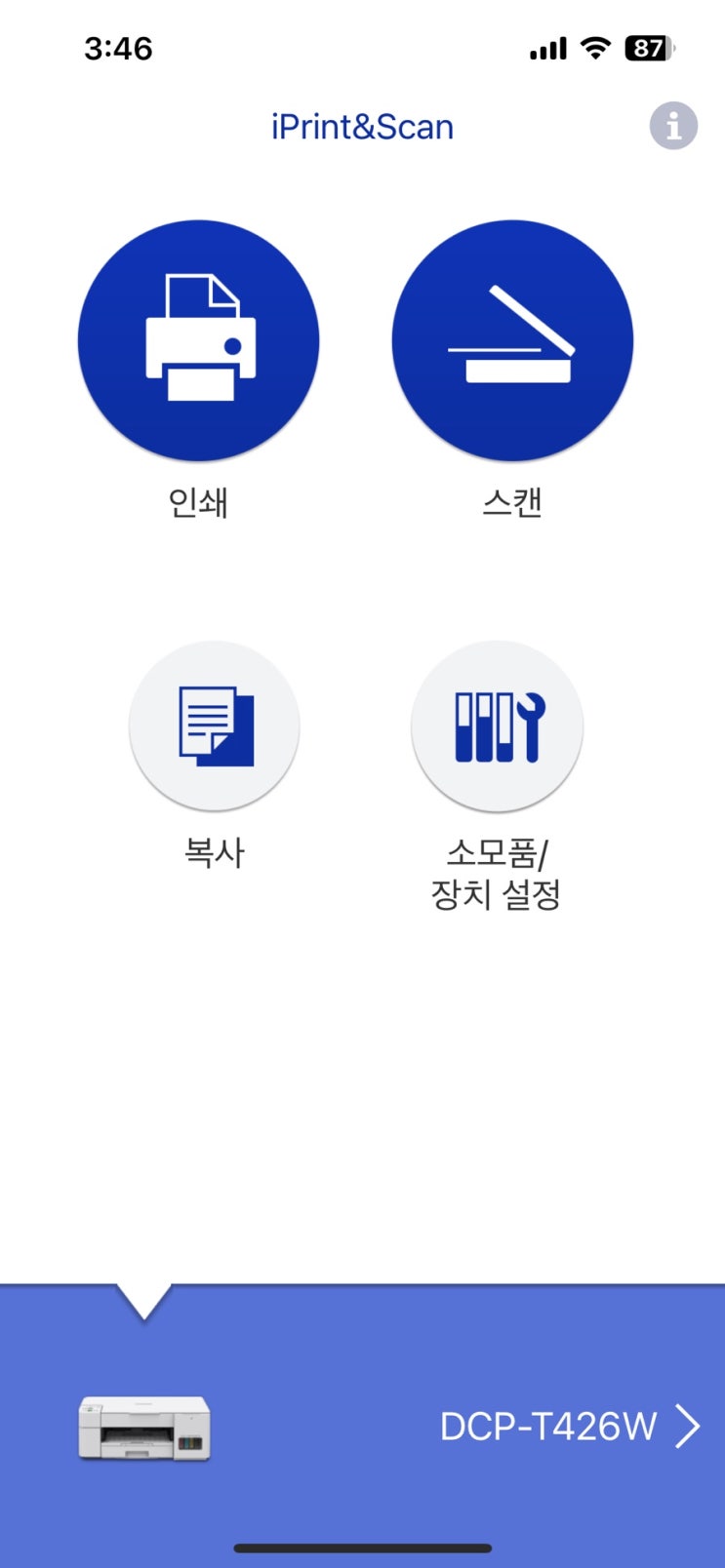
Task: Start a print job with 인쇄
Action: point(198,340)
